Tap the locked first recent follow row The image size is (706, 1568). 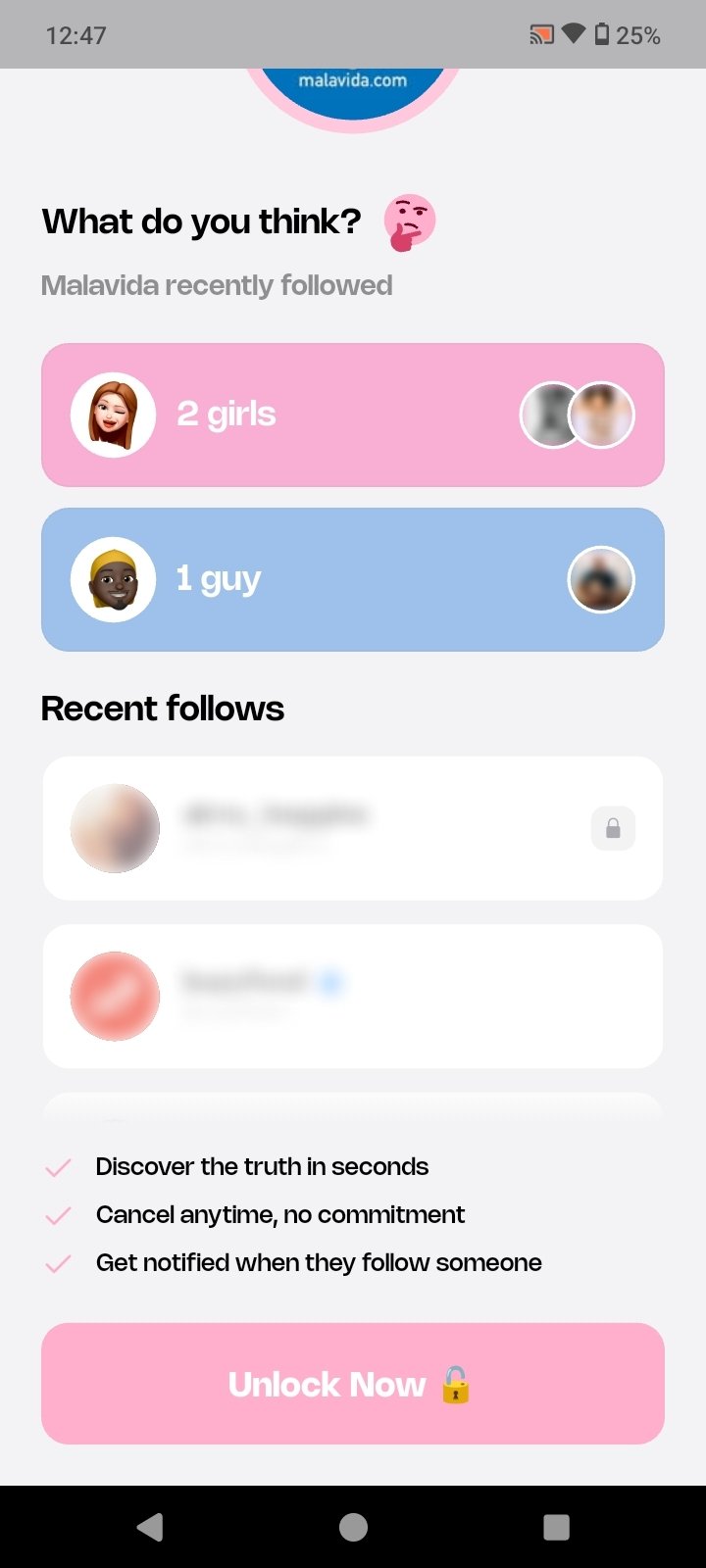(352, 828)
